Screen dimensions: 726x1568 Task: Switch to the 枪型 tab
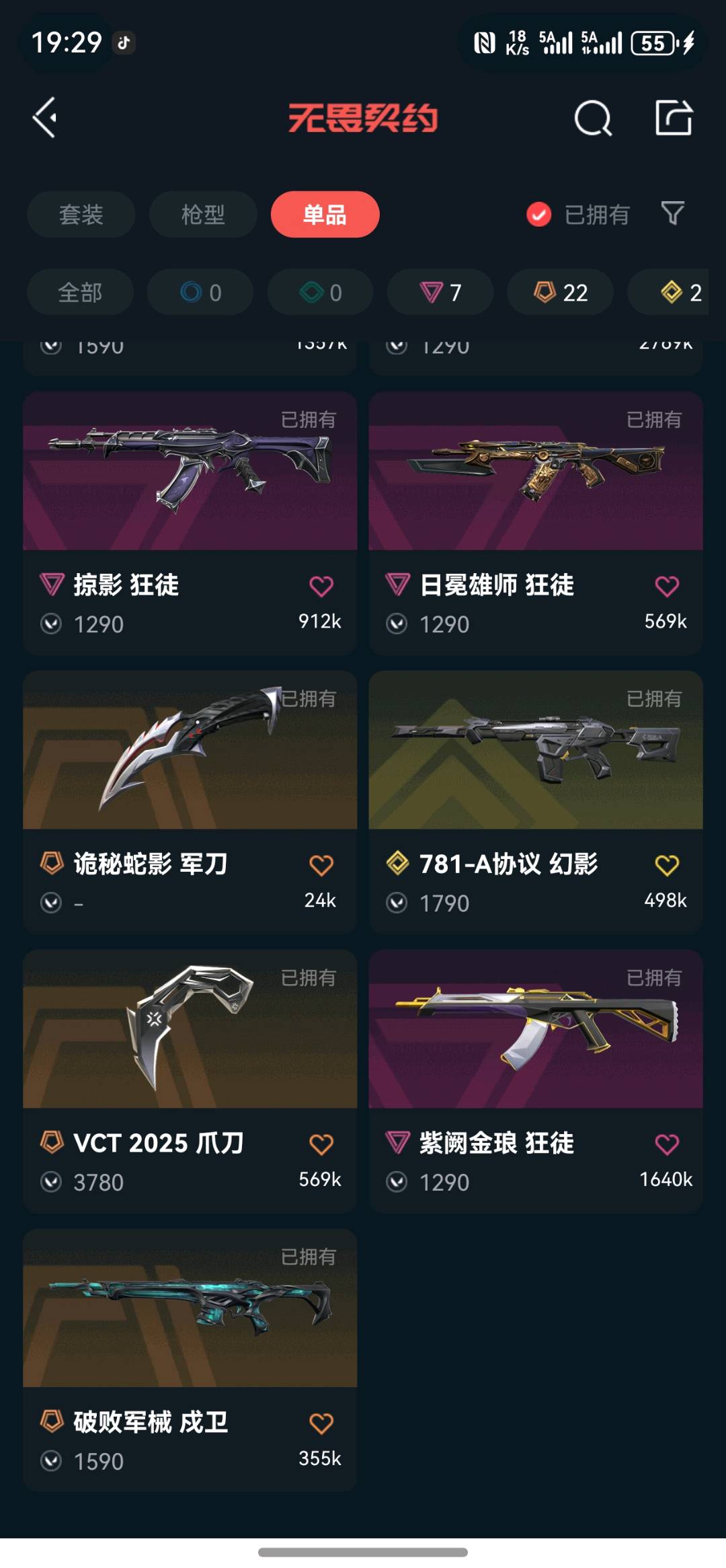[x=203, y=215]
